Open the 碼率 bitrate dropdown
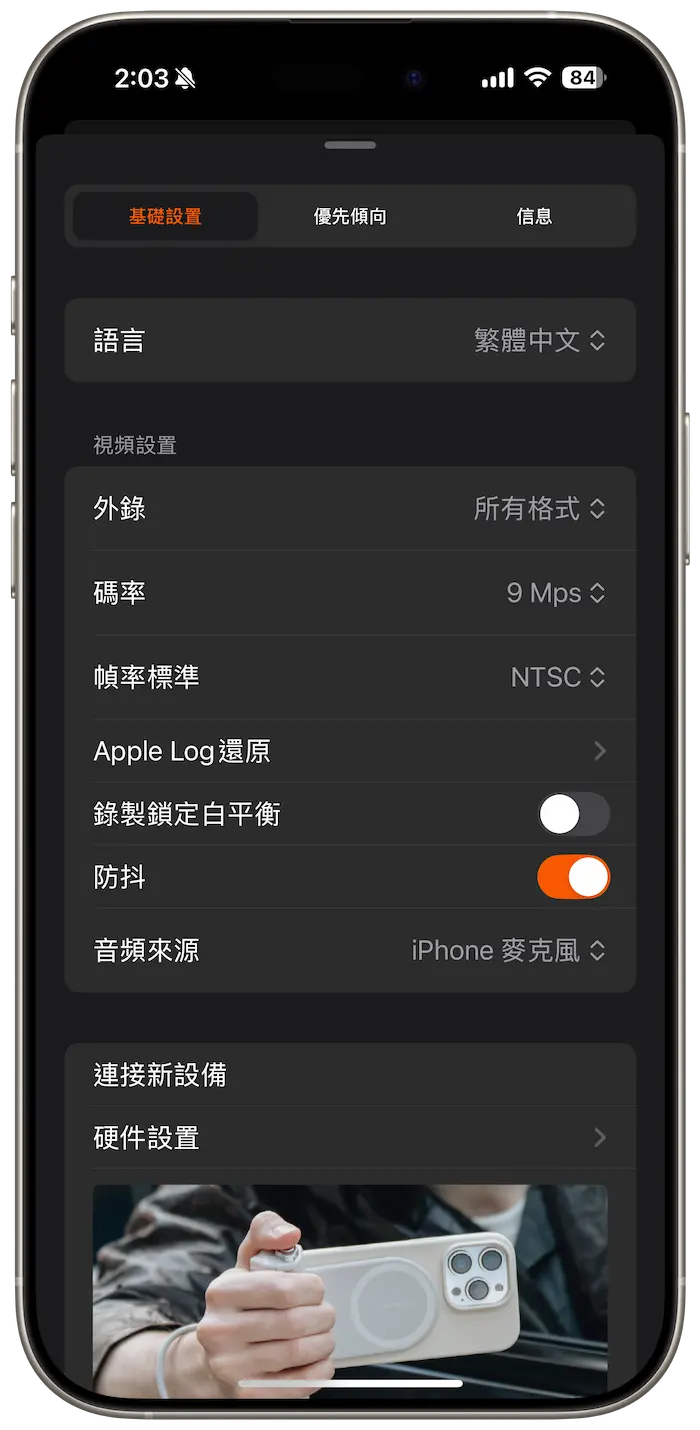Image resolution: width=700 pixels, height=1430 pixels. click(x=555, y=593)
